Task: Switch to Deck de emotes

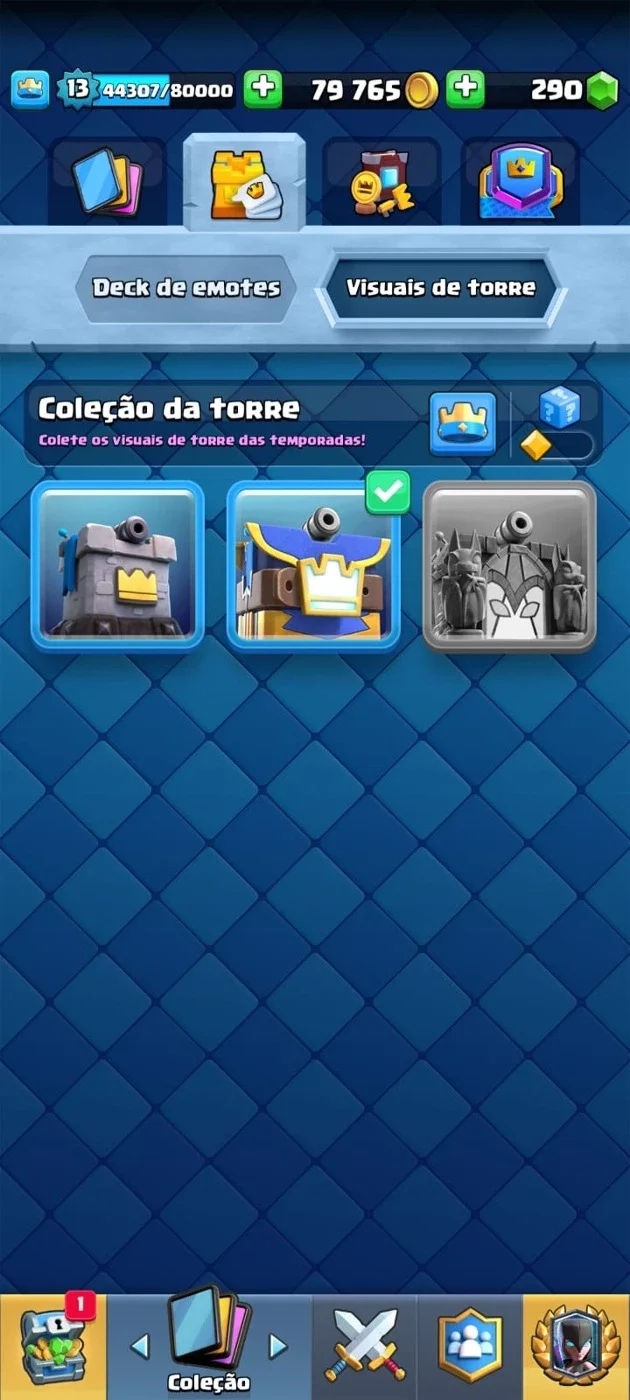Action: click(x=186, y=288)
